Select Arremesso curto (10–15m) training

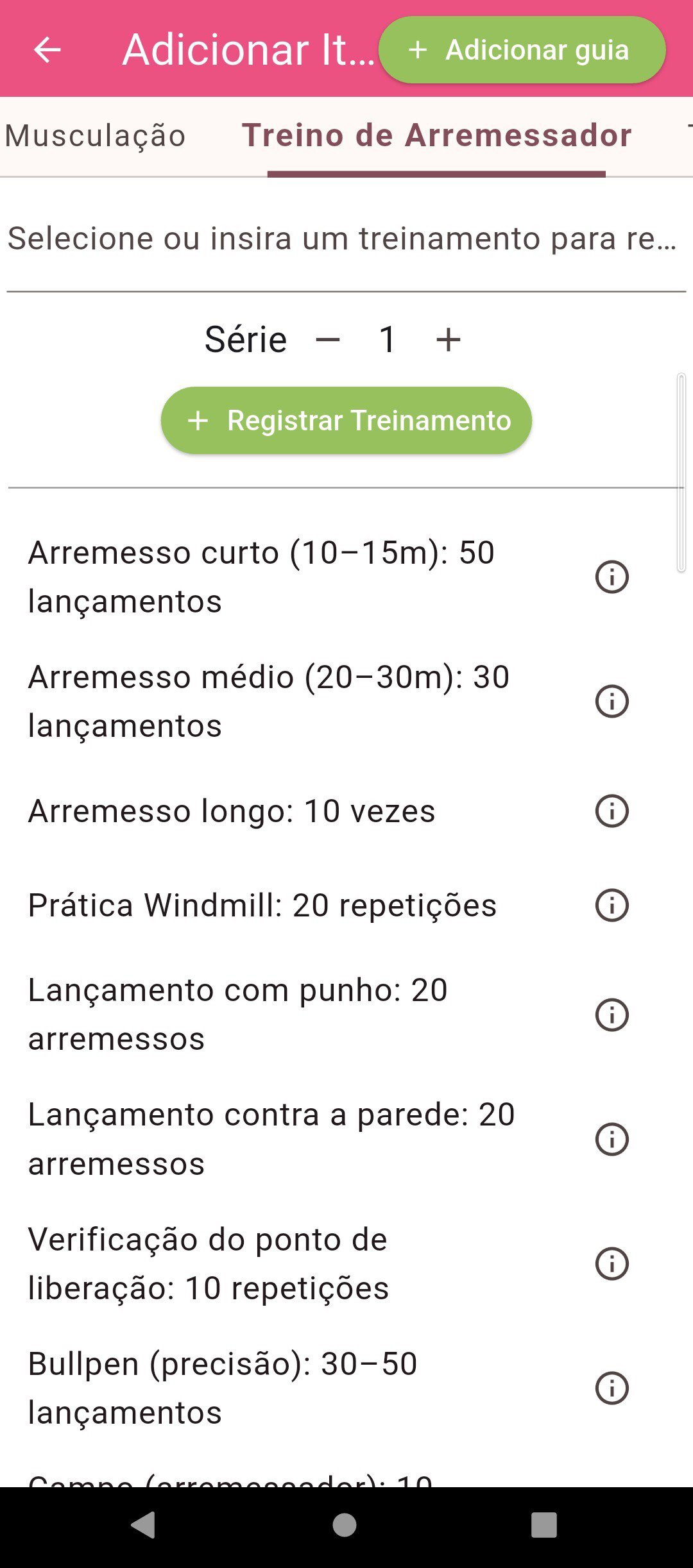(261, 577)
